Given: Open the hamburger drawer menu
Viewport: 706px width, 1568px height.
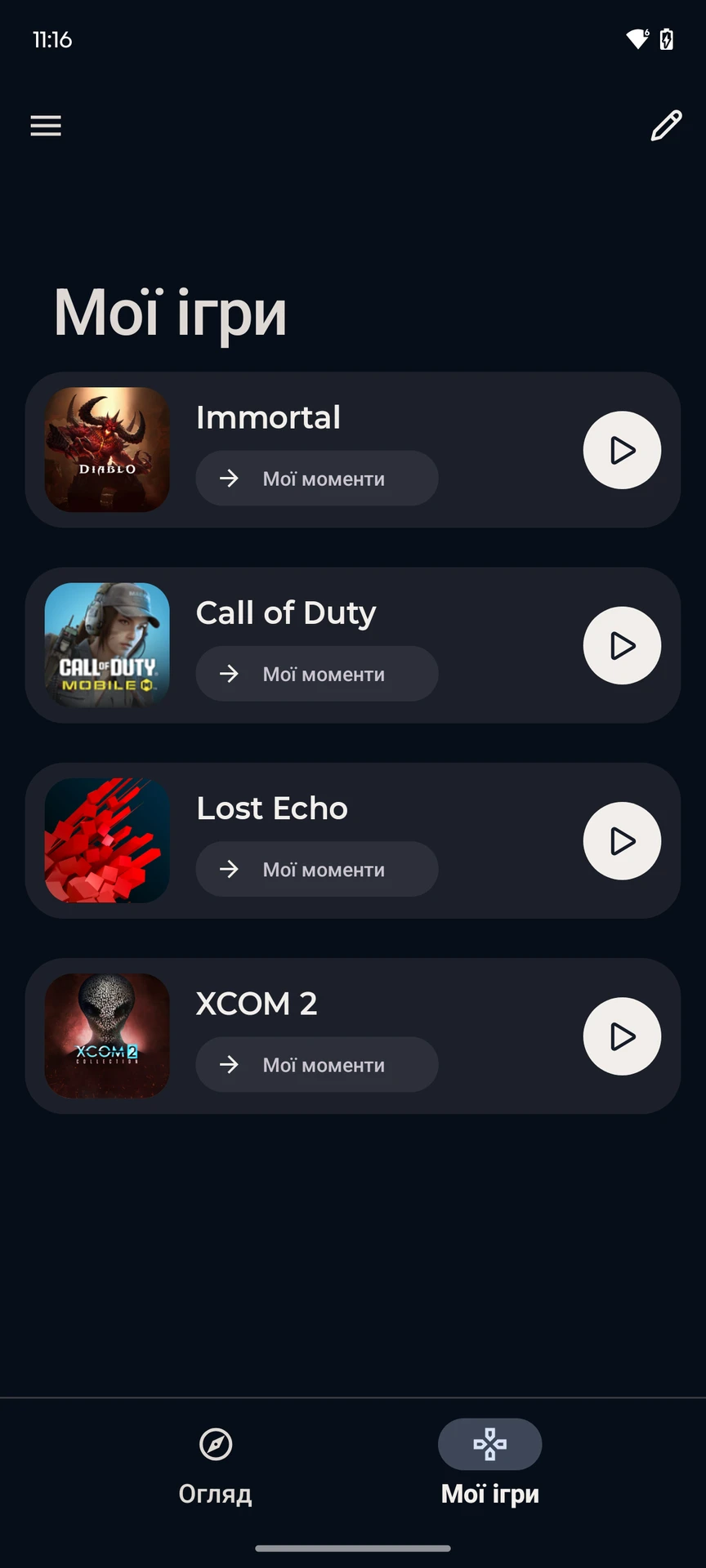Looking at the screenshot, I should pyautogui.click(x=46, y=126).
